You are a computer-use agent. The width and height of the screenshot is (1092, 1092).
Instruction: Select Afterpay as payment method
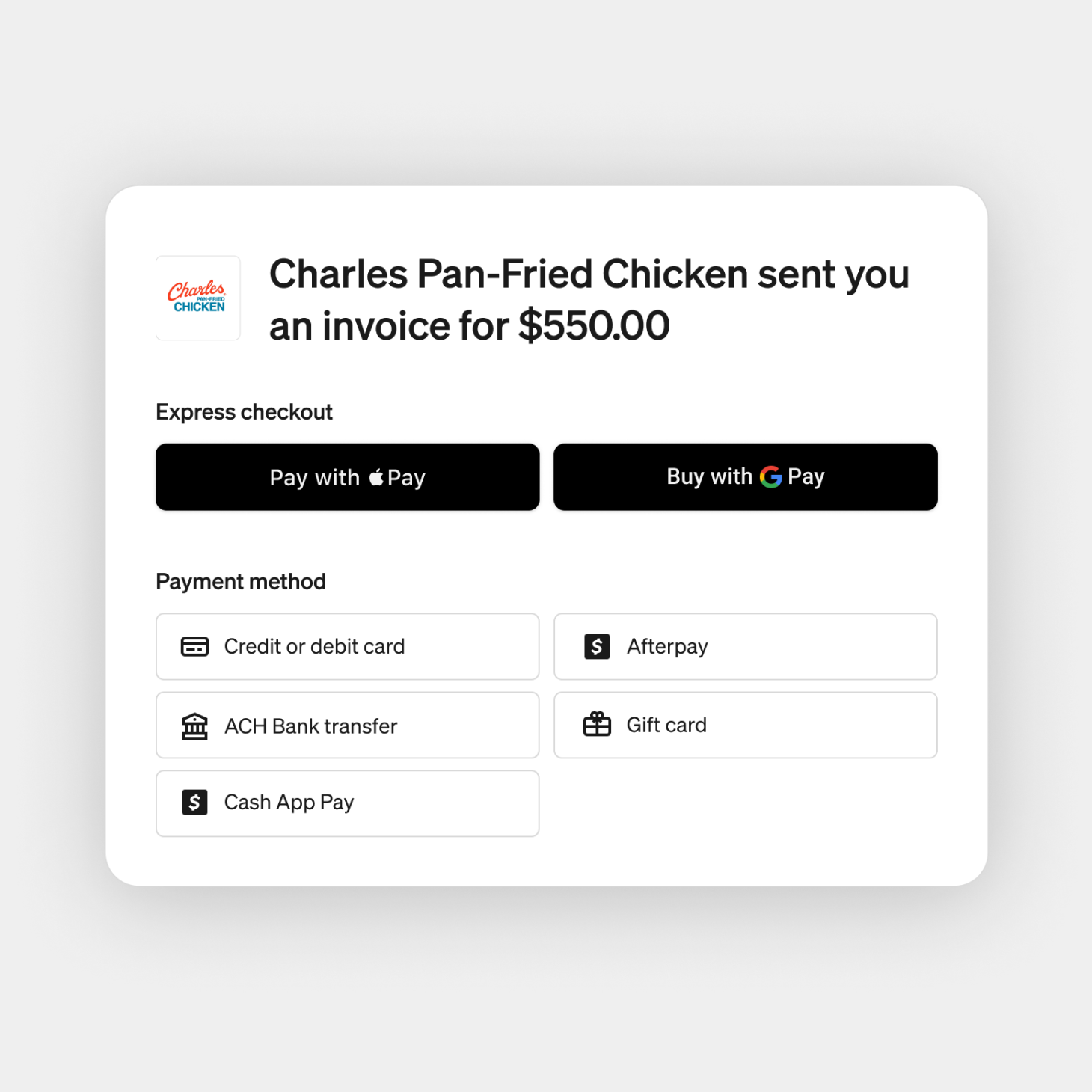coord(745,646)
